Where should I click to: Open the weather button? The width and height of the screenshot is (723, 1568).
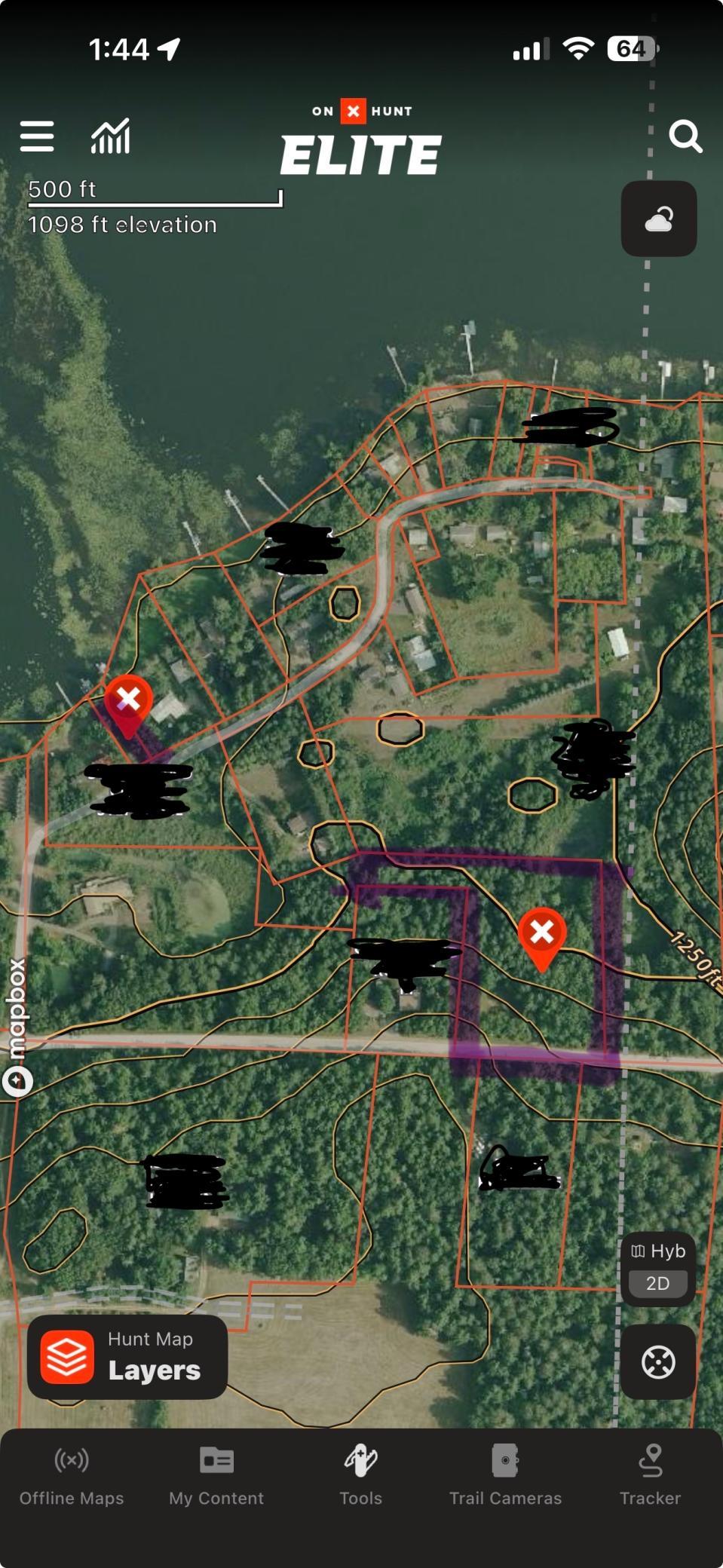tap(658, 219)
